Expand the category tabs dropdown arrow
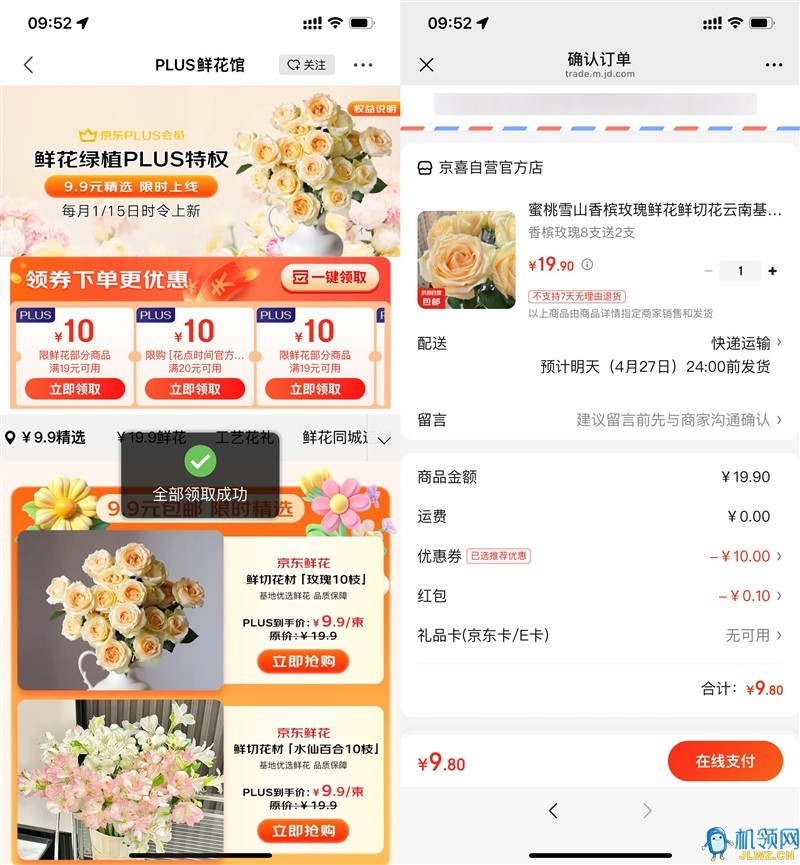This screenshot has height=865, width=800. coord(384,439)
